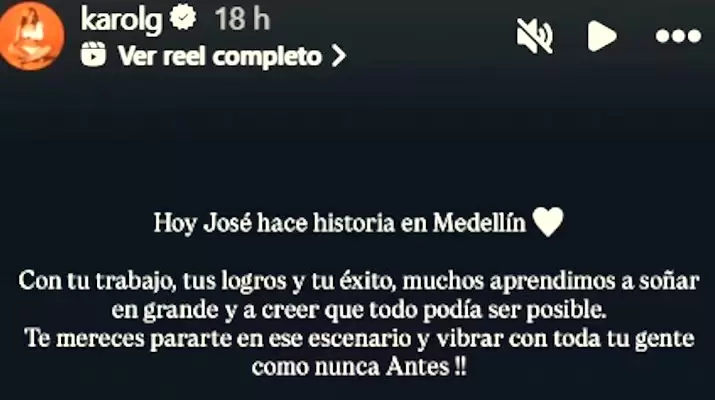This screenshot has width=715, height=400.
Task: Open the three-dot options menu
Action: (x=677, y=37)
